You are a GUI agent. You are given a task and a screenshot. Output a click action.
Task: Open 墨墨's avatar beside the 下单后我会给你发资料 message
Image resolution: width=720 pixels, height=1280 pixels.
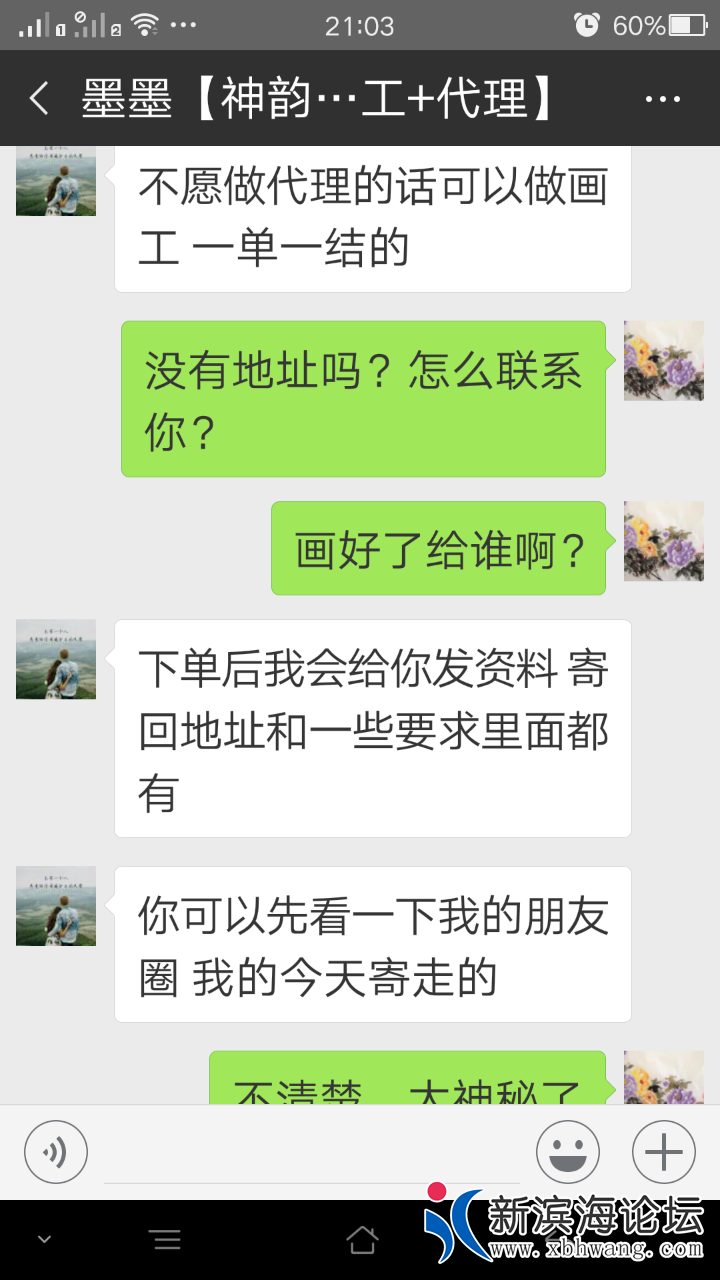click(x=56, y=659)
